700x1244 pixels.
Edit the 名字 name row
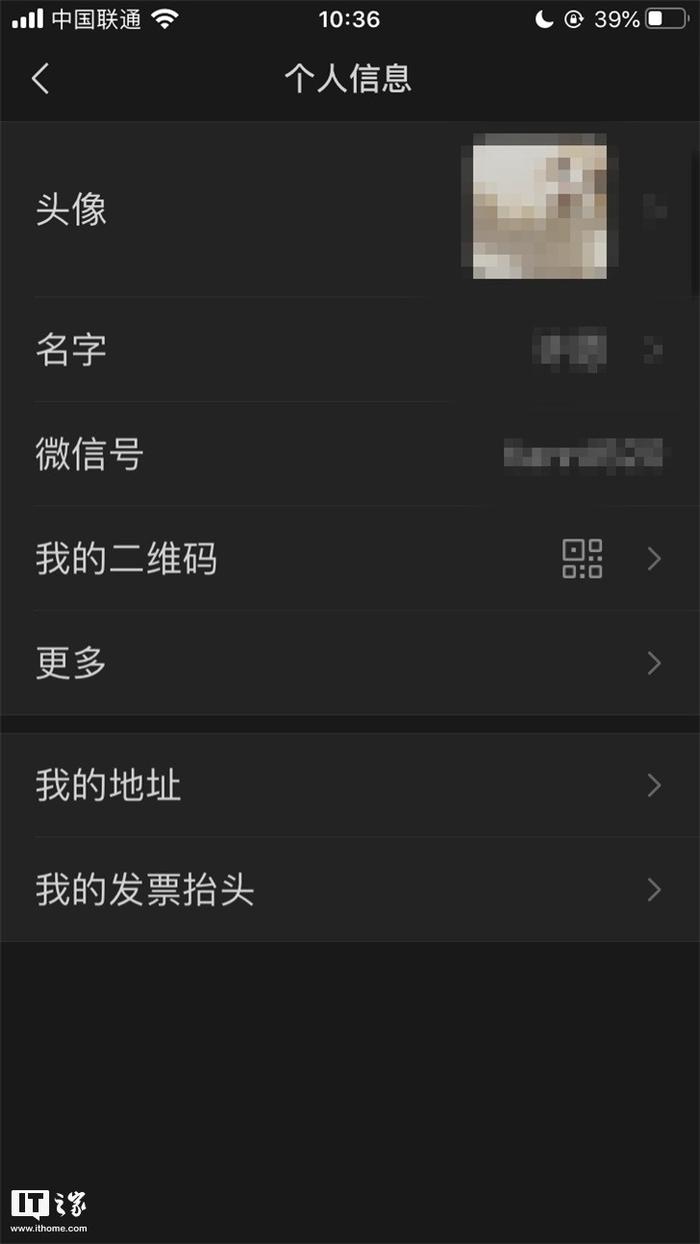(350, 350)
